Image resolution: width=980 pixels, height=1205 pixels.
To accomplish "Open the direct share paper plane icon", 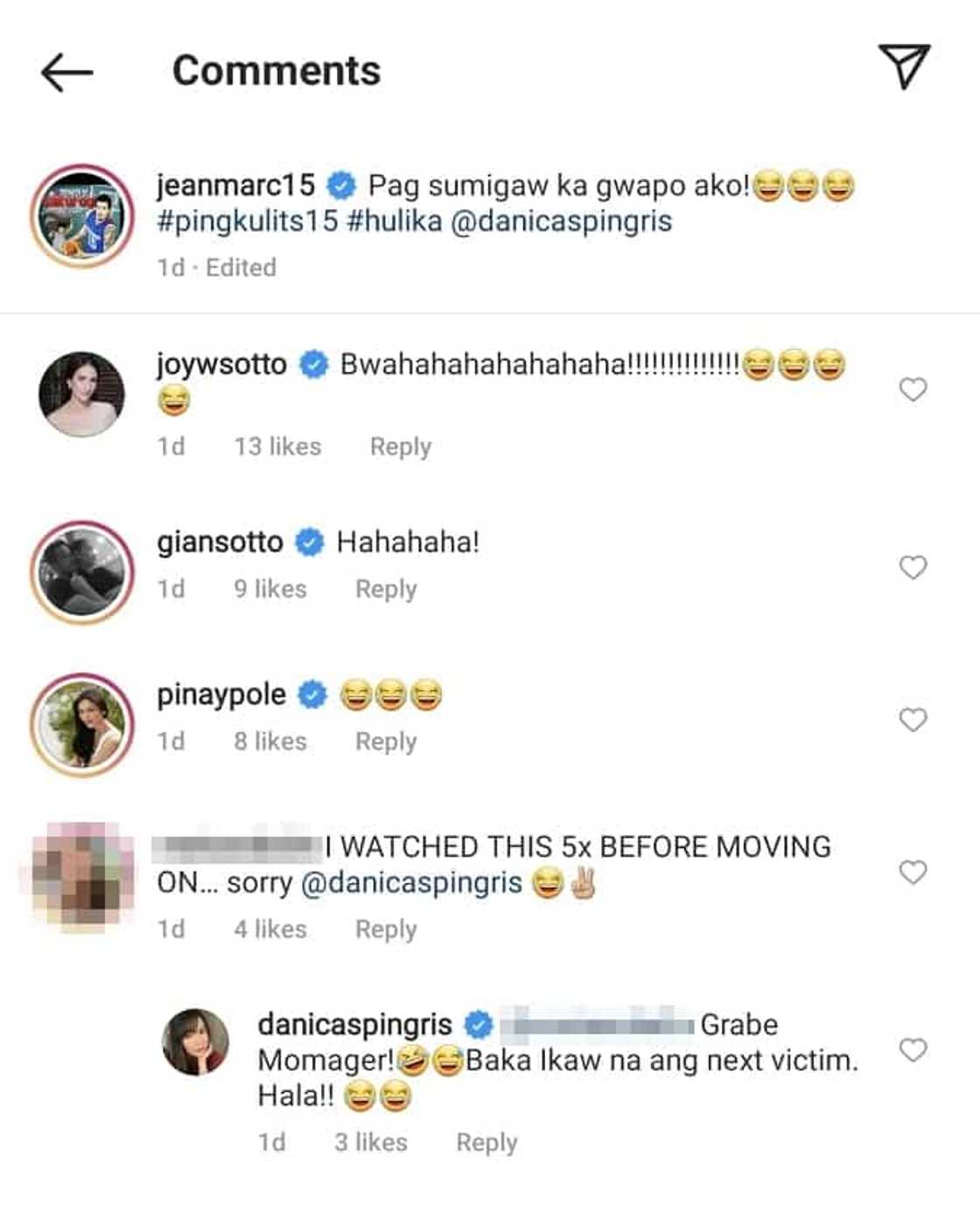I will coord(904,67).
